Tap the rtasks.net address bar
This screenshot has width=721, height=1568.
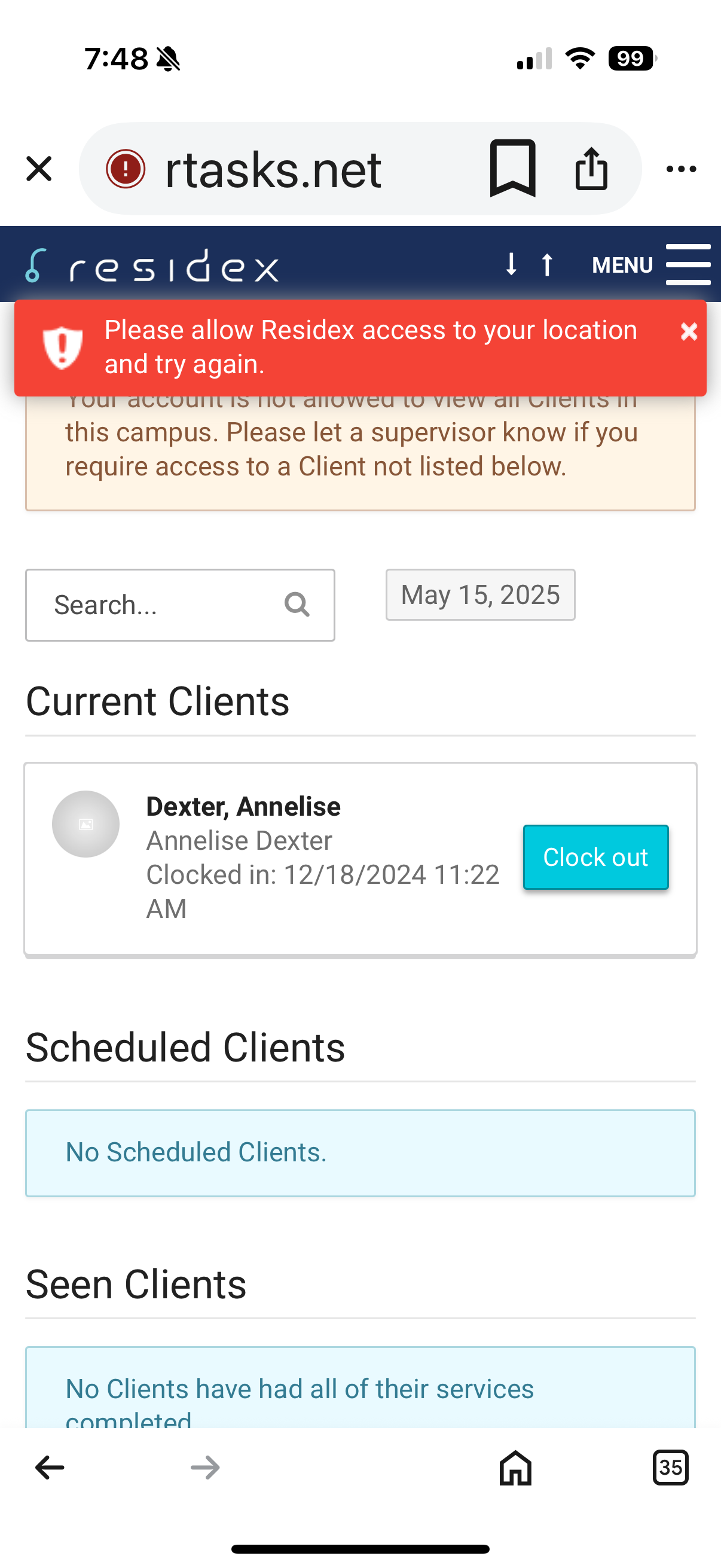click(x=274, y=170)
